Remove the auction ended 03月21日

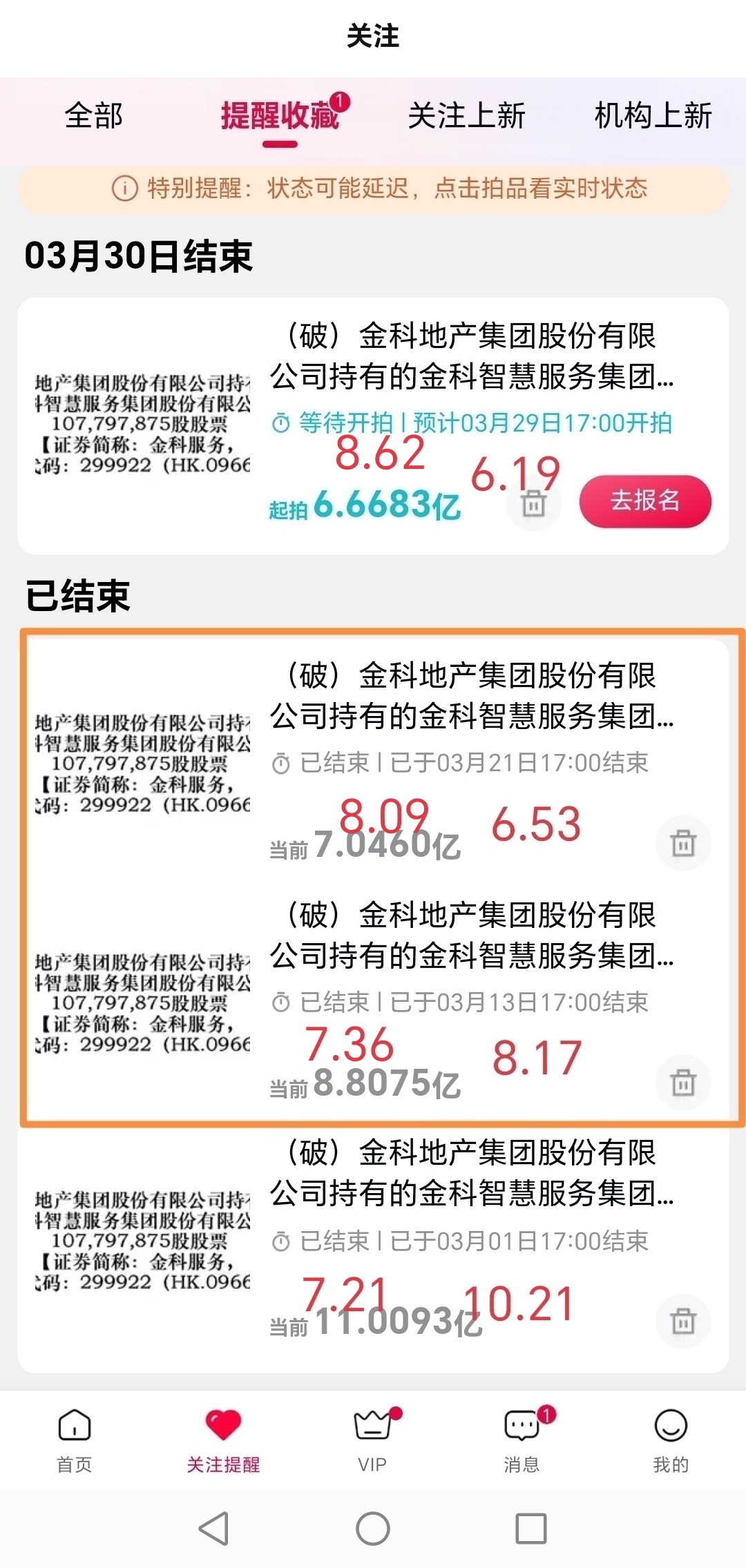[682, 843]
